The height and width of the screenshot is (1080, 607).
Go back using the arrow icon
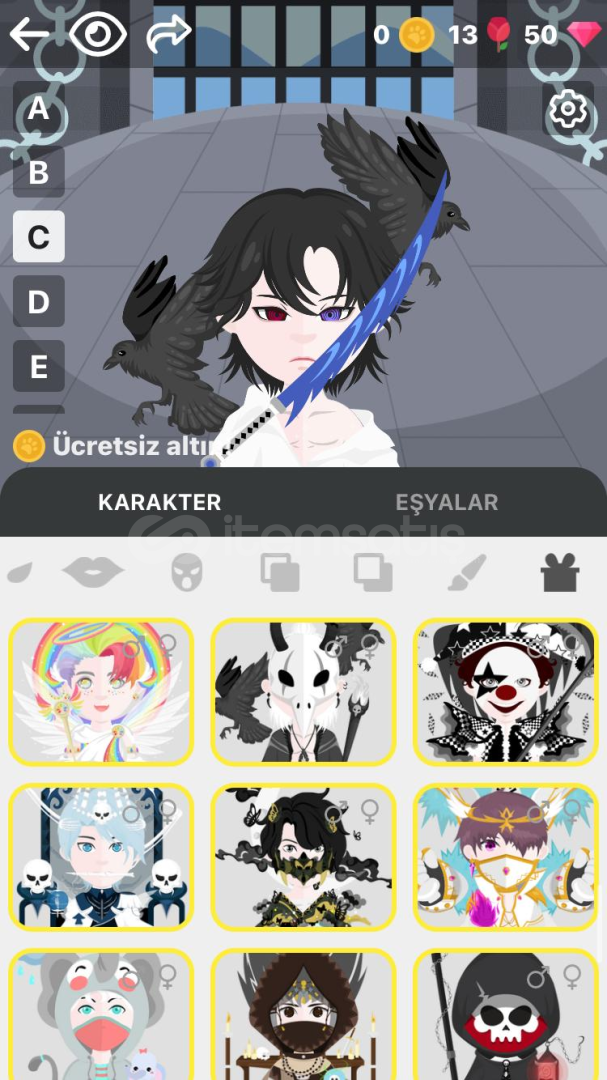[29, 34]
